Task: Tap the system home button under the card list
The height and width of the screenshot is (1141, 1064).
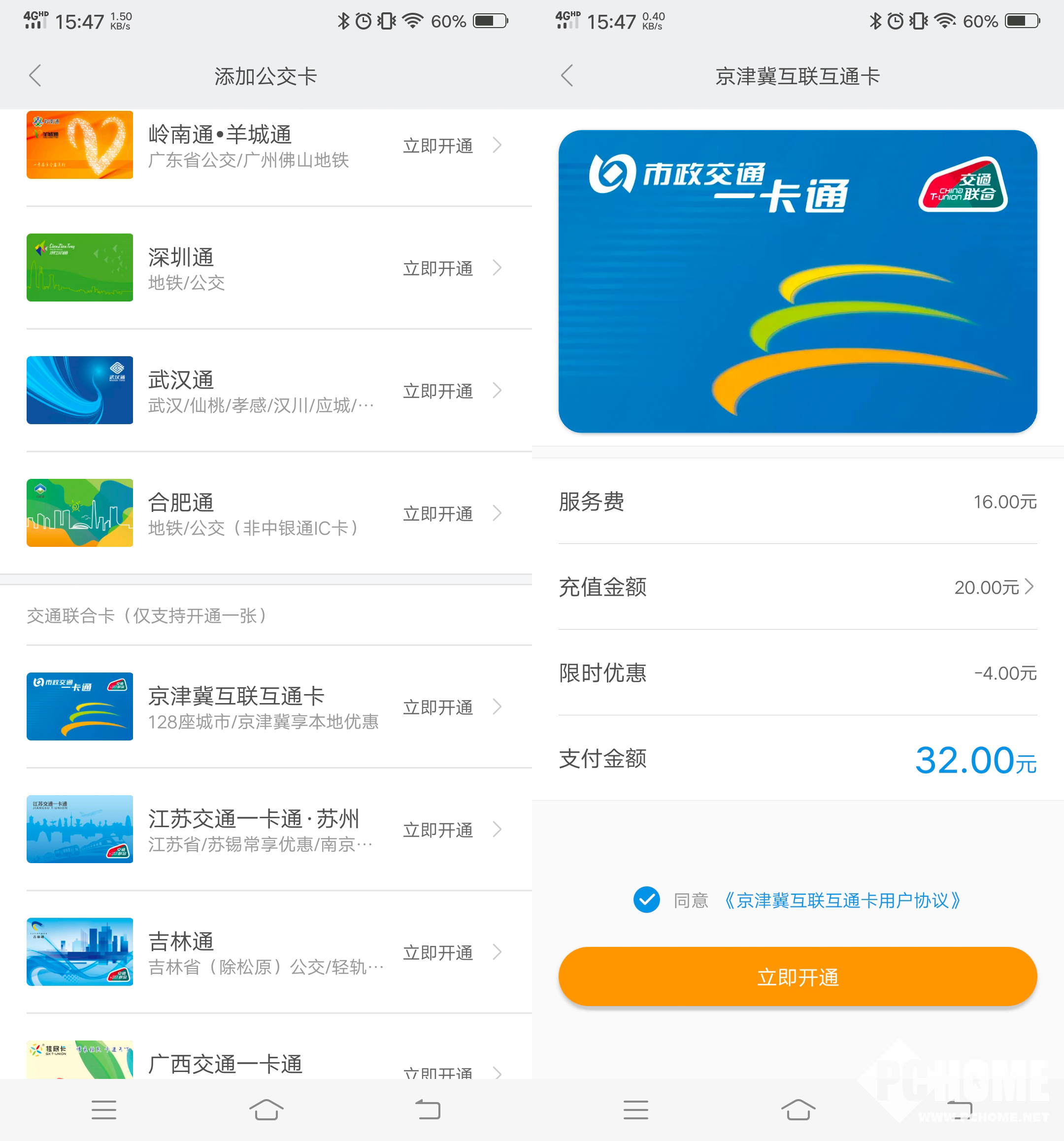Action: pos(266,1110)
